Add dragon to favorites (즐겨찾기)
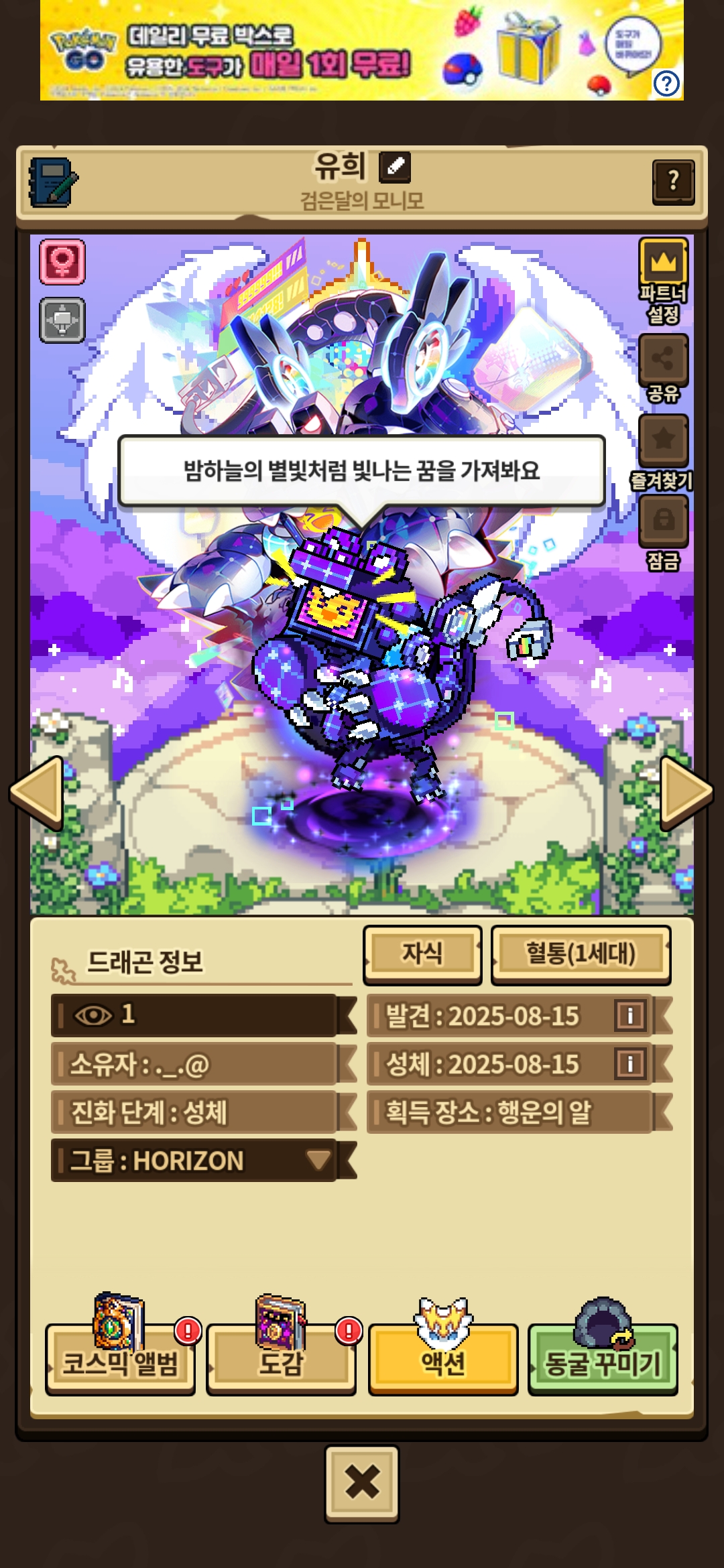724x1568 pixels. [663, 440]
